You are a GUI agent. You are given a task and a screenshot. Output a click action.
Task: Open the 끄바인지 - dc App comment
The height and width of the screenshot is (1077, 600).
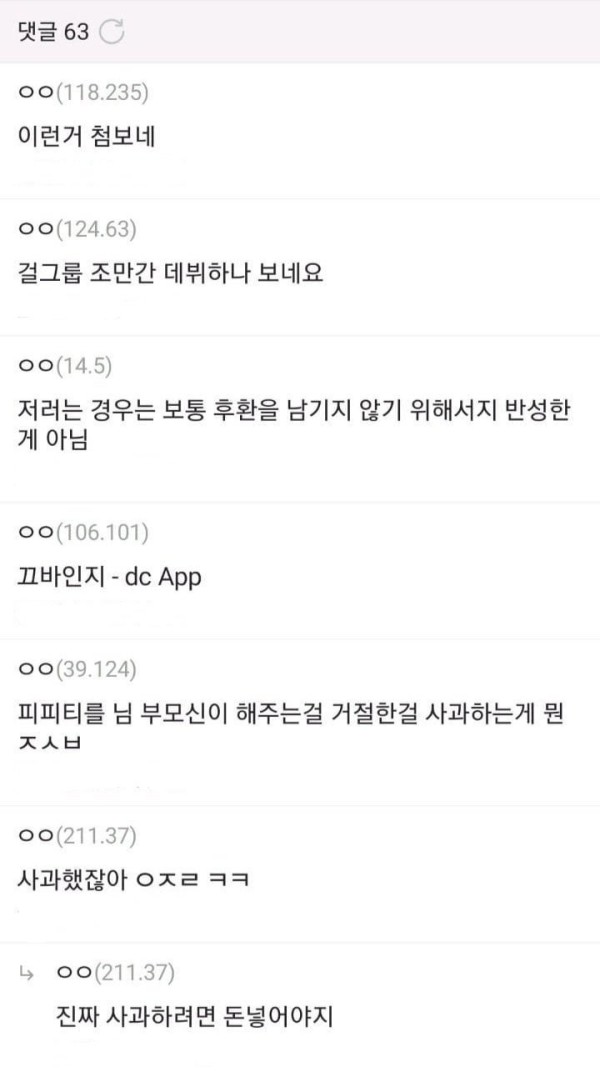110,577
